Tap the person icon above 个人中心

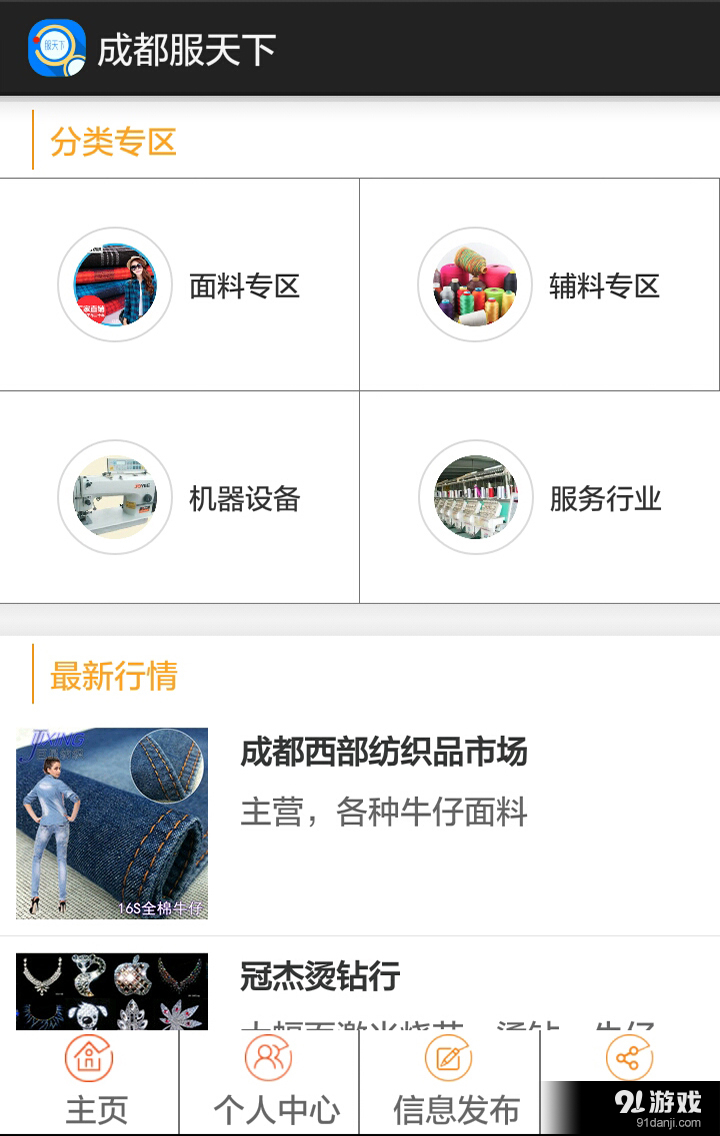point(270,1057)
